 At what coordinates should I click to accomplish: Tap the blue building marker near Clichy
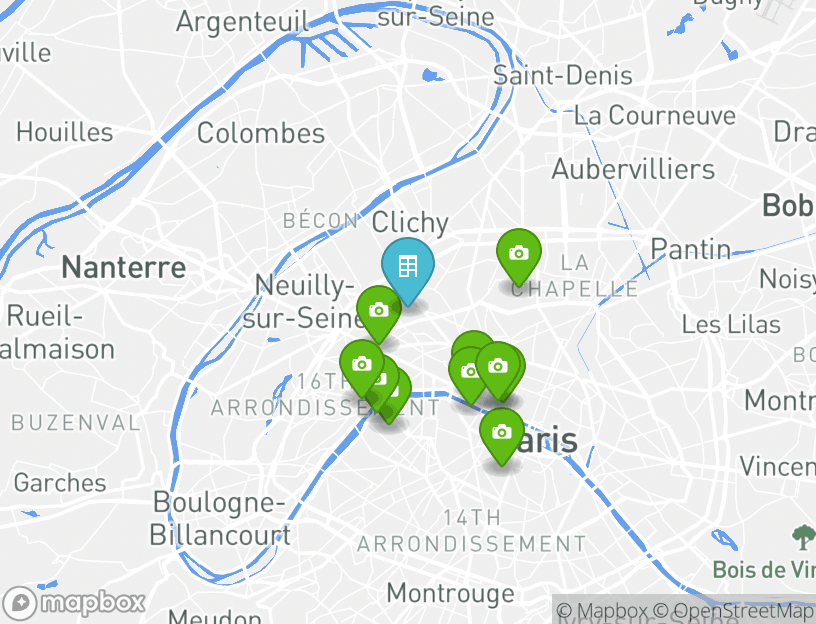(407, 266)
